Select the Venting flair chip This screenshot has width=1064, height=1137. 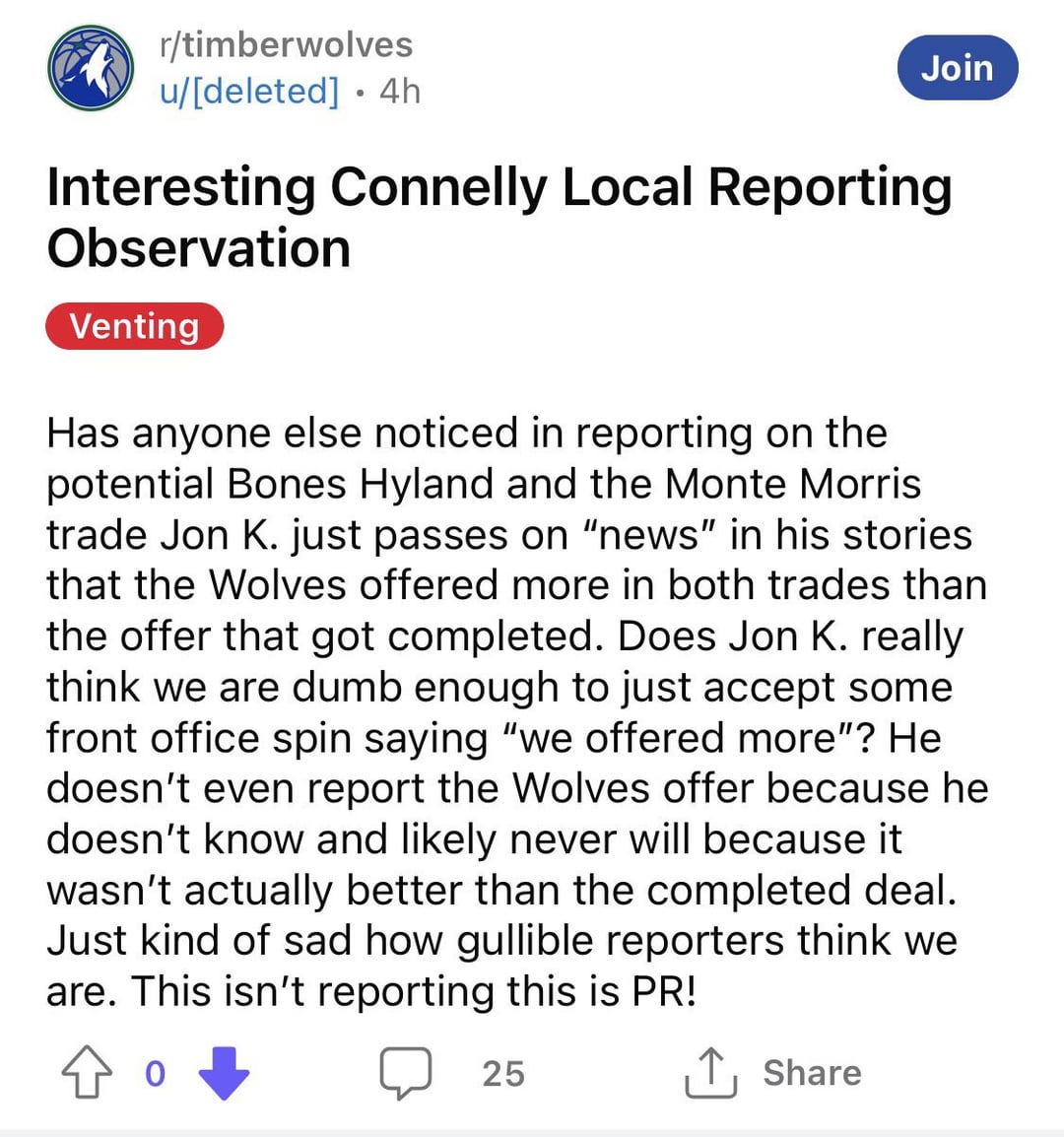[x=135, y=326]
